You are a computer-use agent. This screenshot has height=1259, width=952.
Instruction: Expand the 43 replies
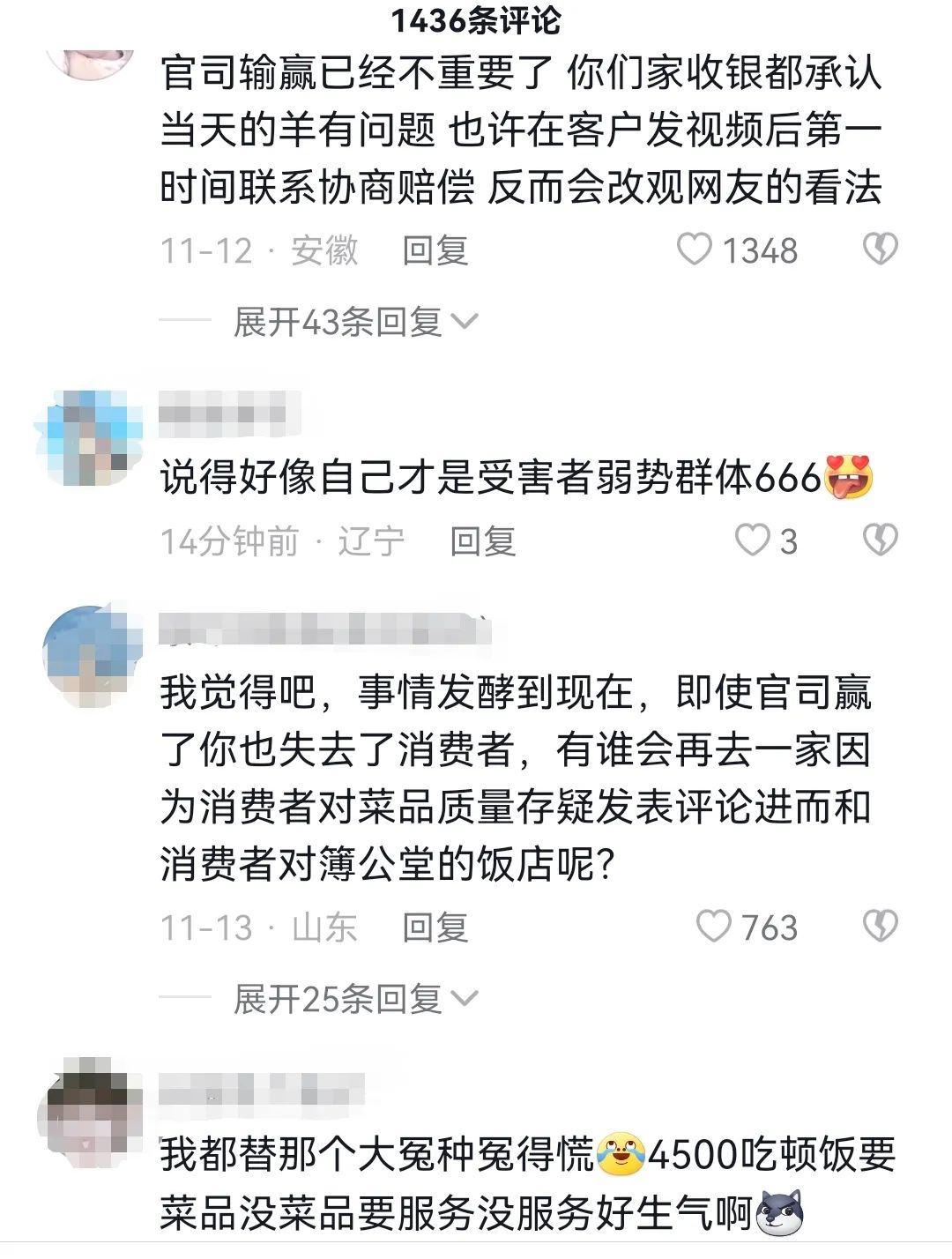coord(354,323)
